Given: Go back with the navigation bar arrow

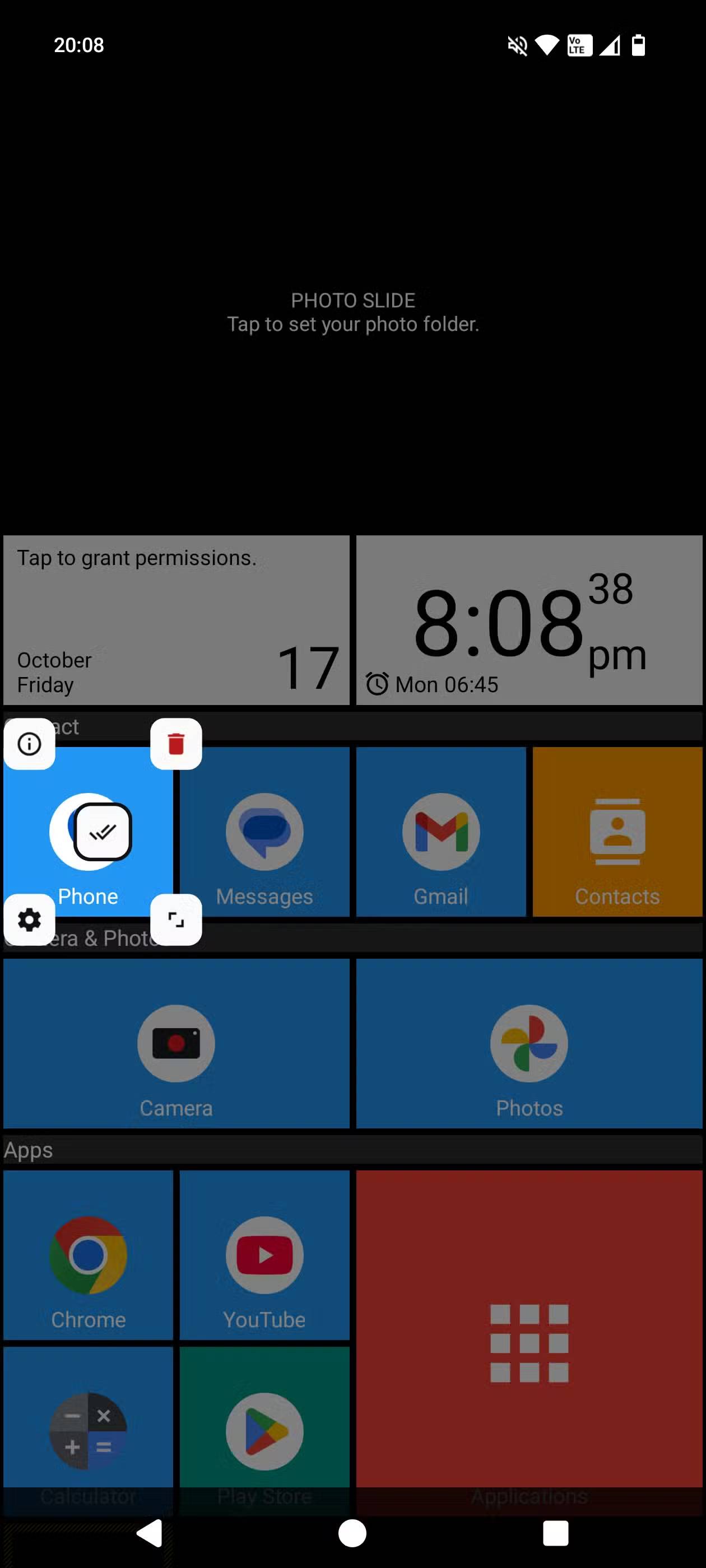Looking at the screenshot, I should (x=150, y=1533).
